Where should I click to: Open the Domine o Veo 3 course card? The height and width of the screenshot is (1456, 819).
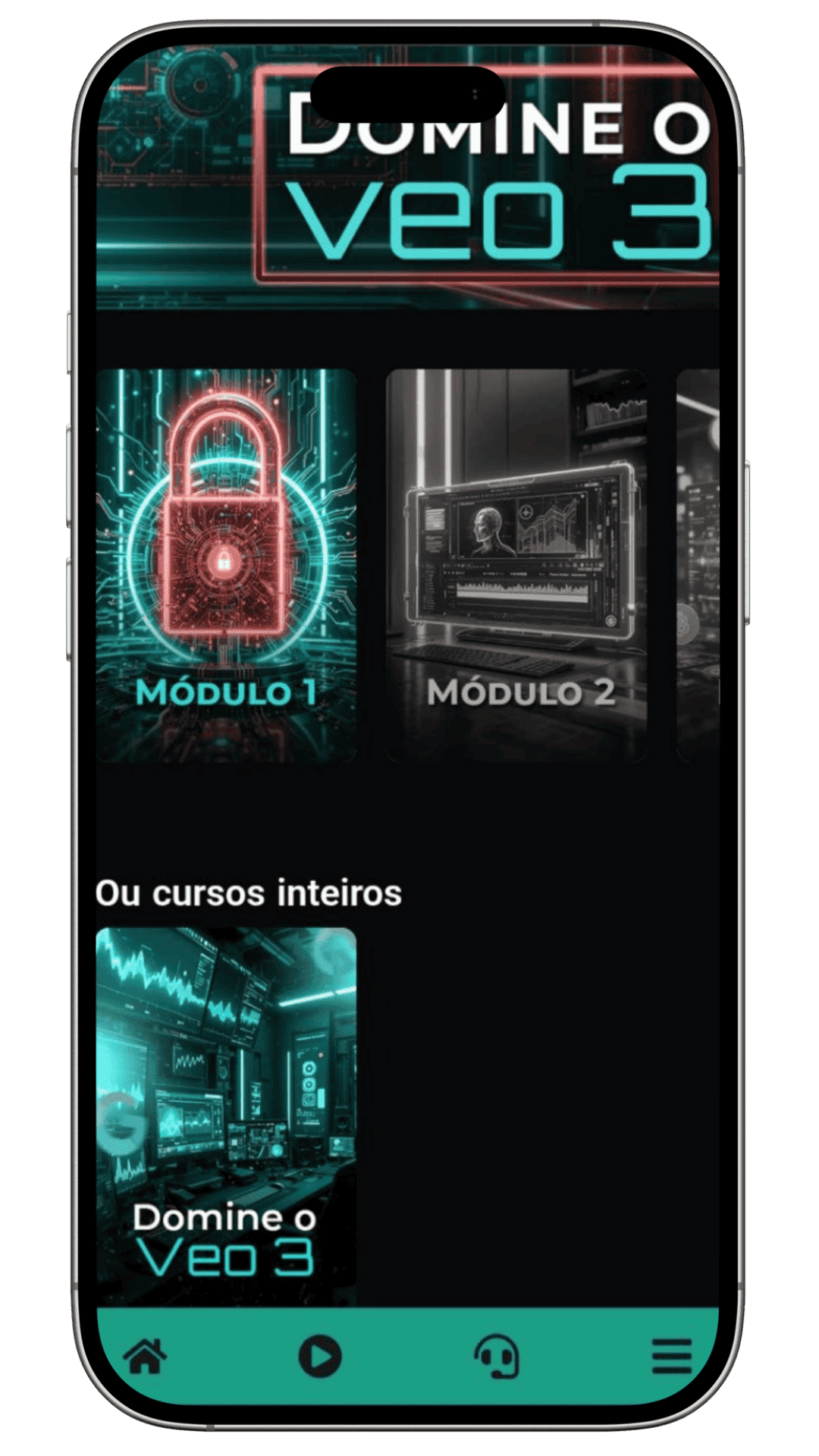[226, 1115]
